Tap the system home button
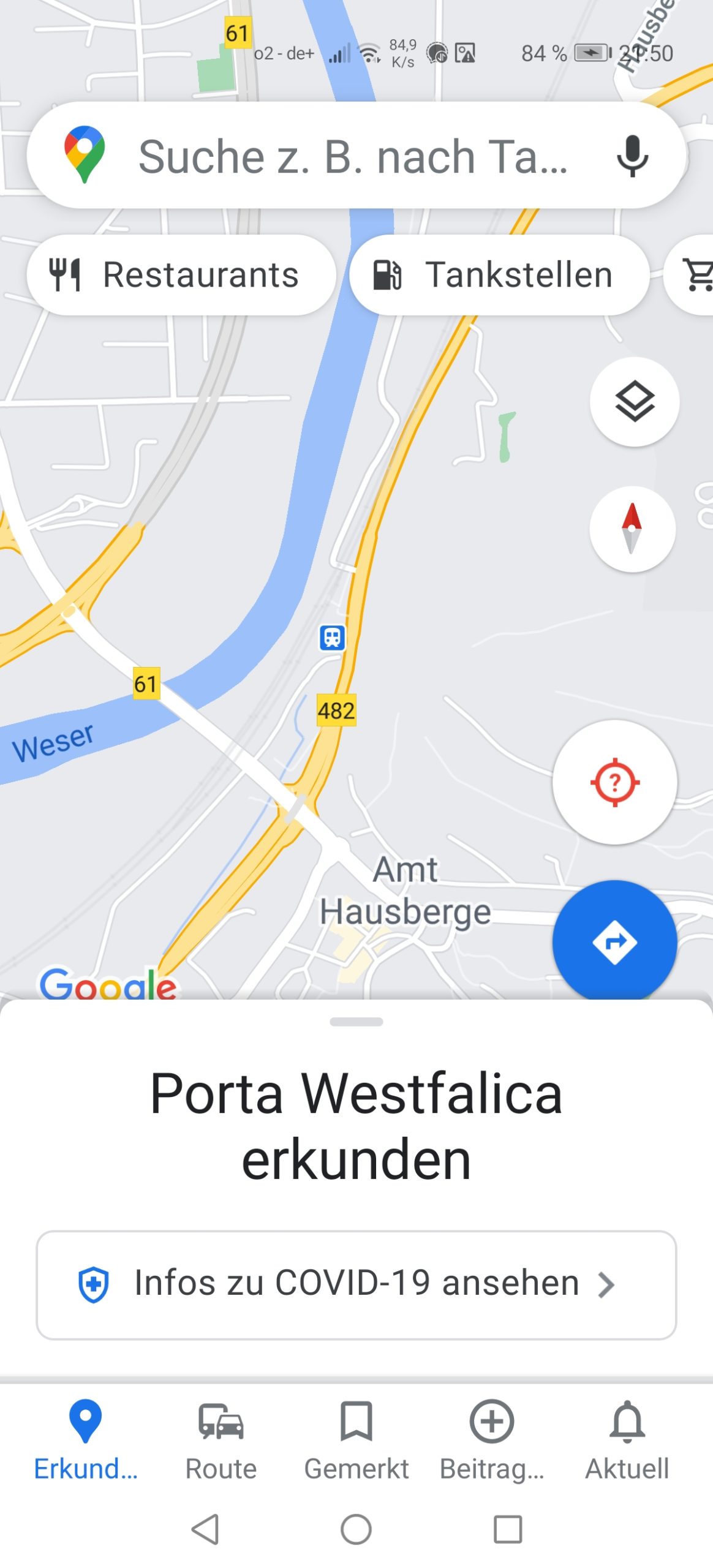Screen dimensions: 713x1568 pos(356,1529)
